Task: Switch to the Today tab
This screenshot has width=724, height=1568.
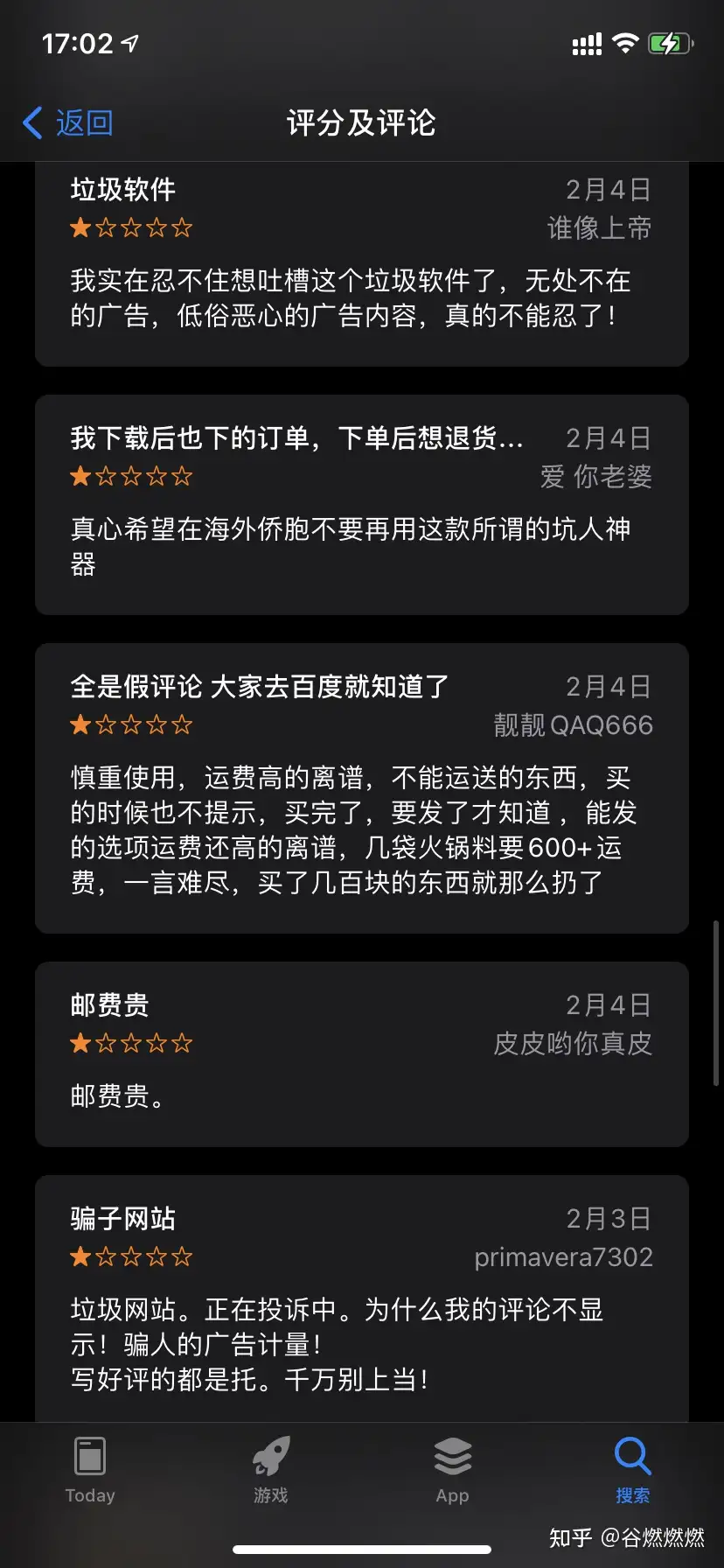Action: click(x=90, y=1470)
